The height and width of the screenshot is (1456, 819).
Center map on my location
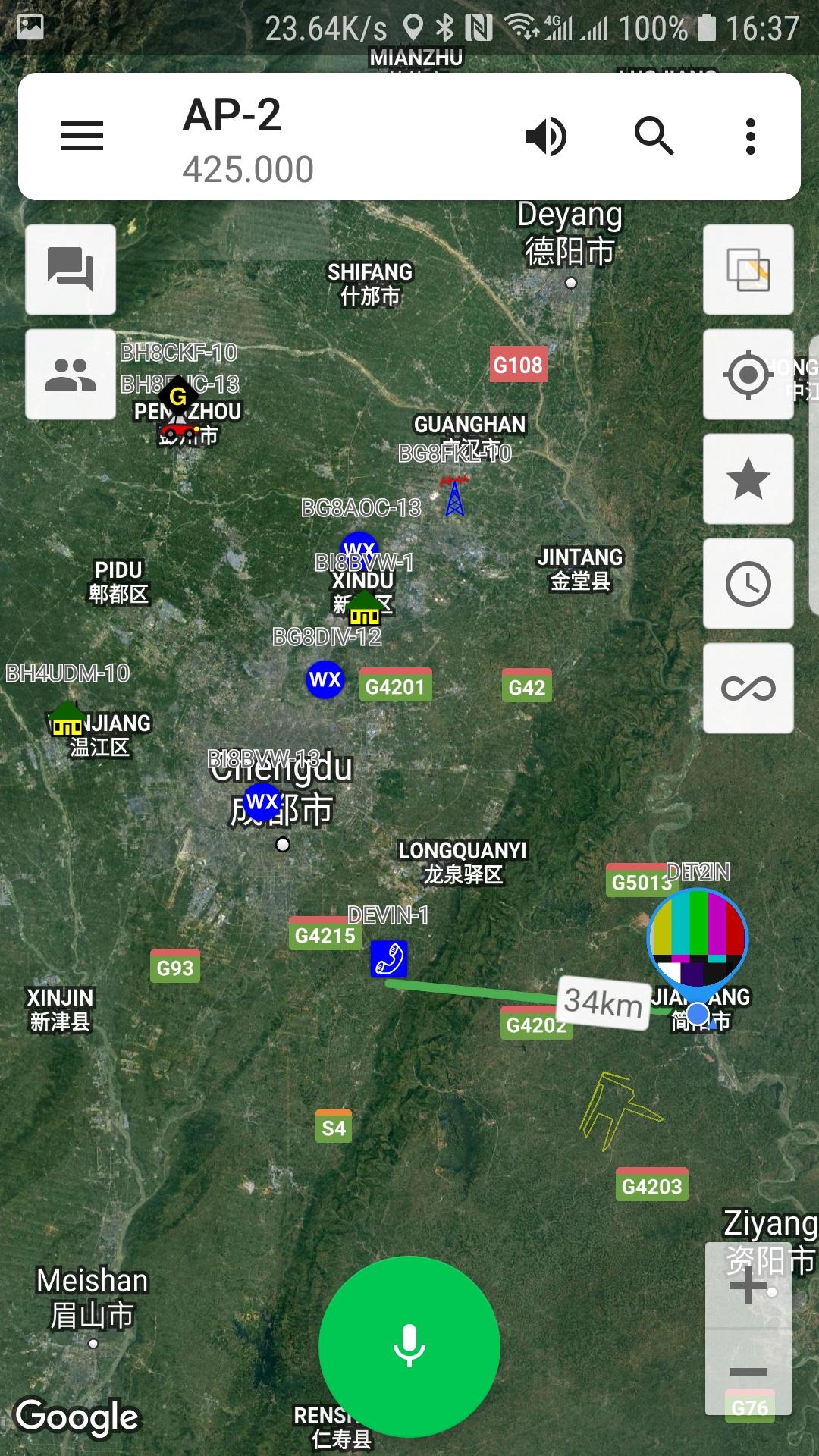748,374
